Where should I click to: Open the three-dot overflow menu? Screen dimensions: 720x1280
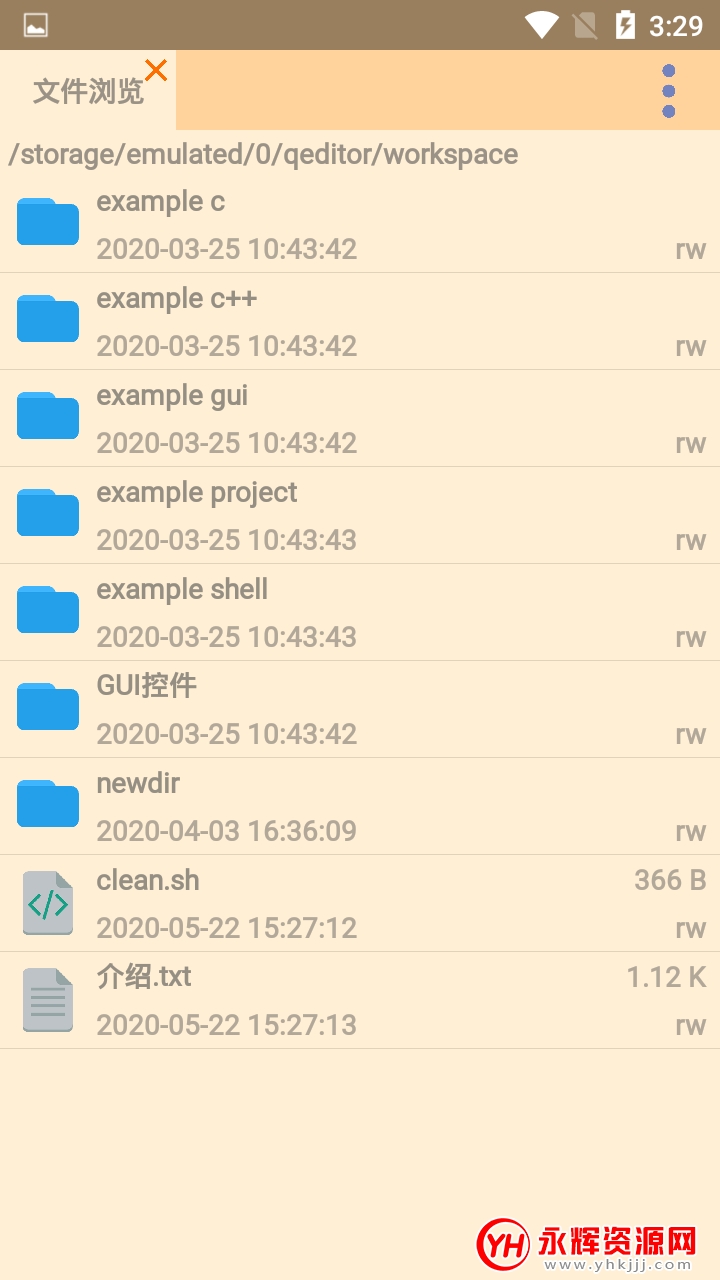point(669,91)
